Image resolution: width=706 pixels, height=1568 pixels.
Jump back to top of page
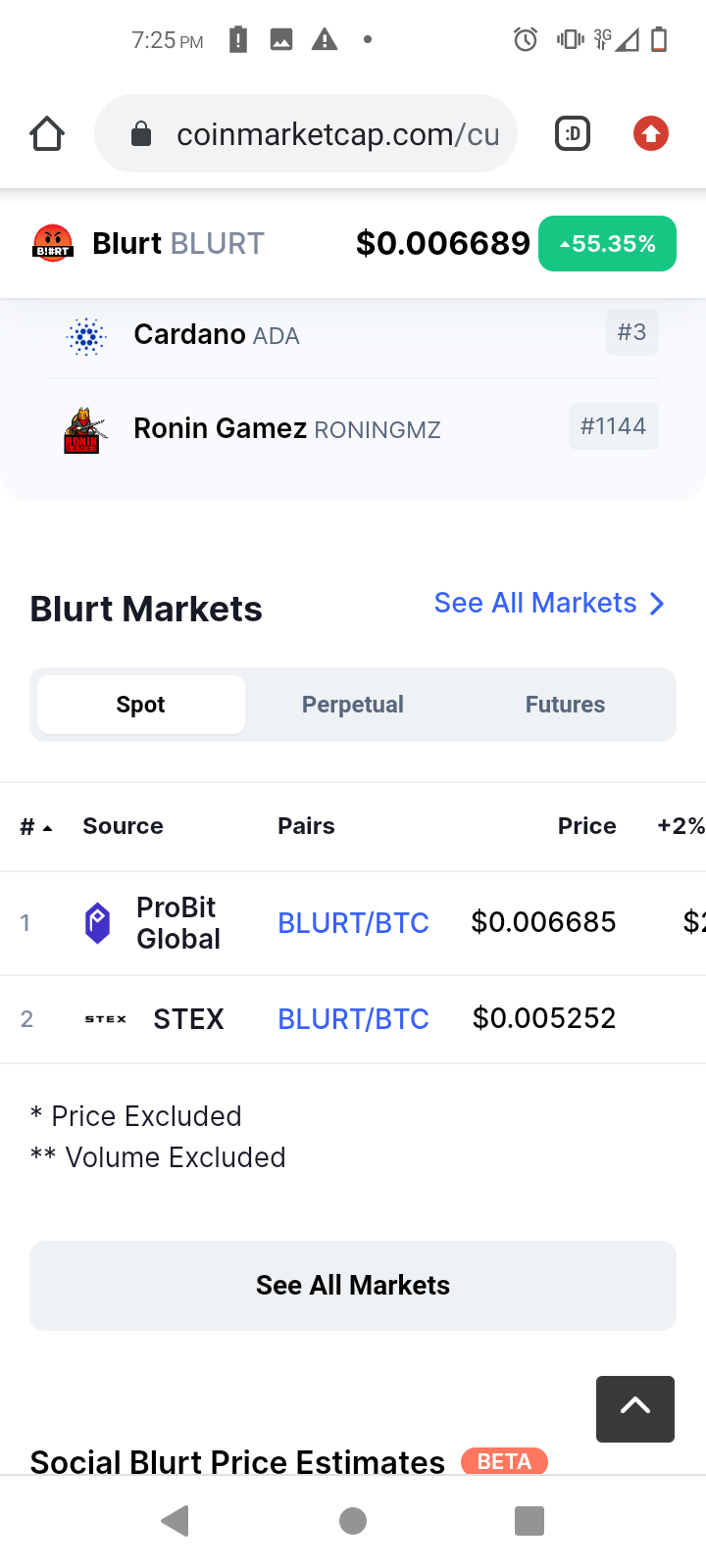635,1408
